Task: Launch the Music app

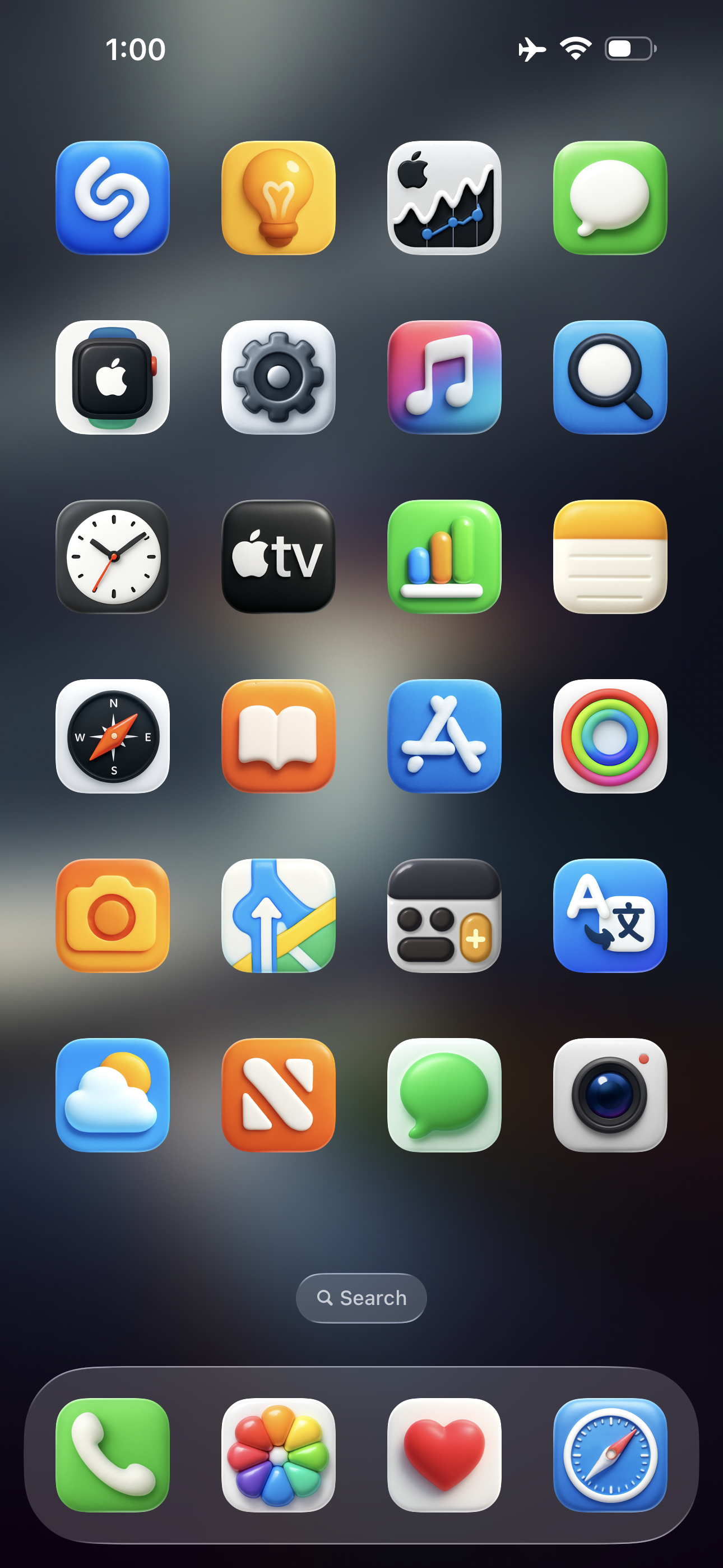Action: pos(444,377)
